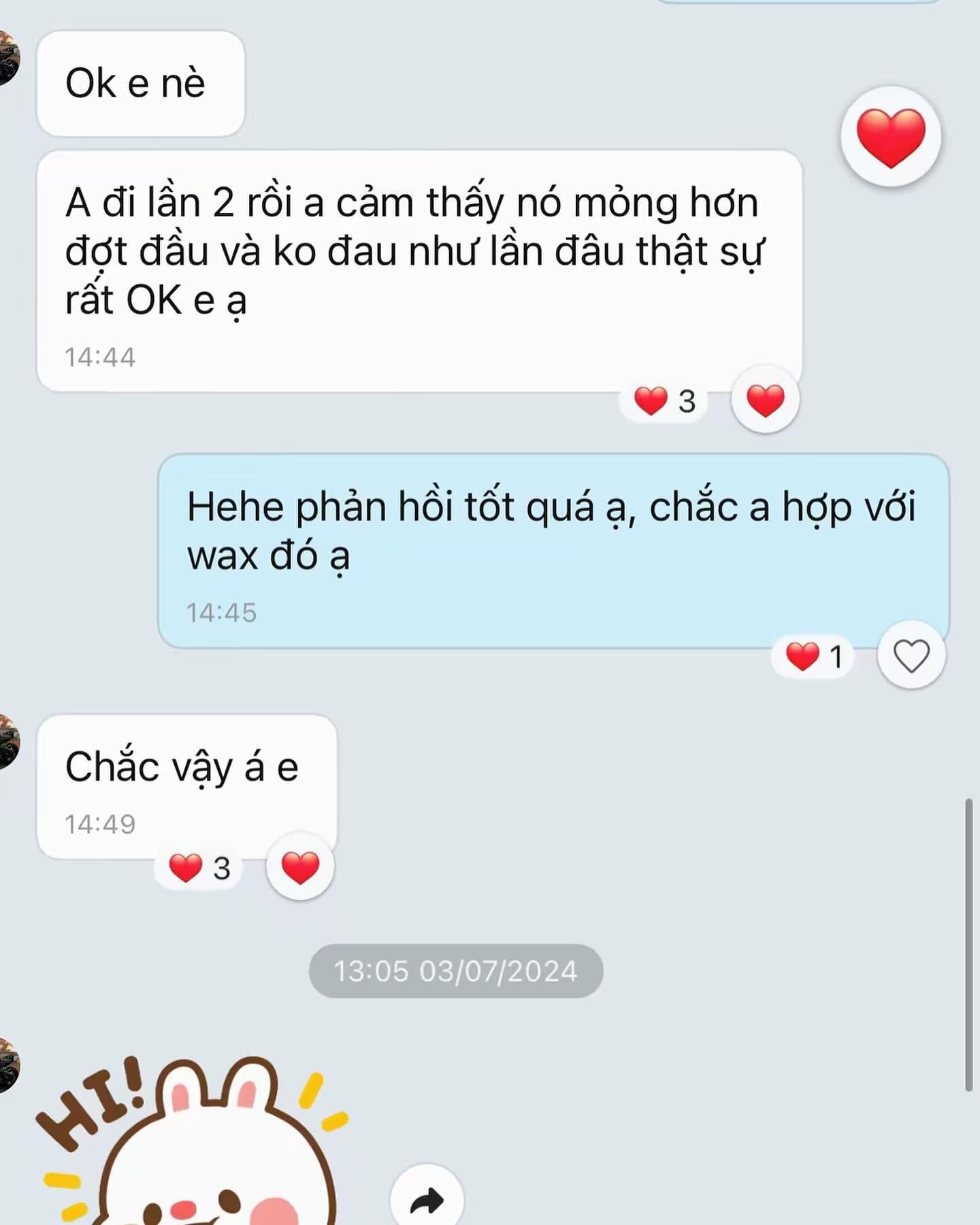View the 3 reactions on "A đi lần 2" message
Screen dimensions: 980x1225
click(664, 401)
